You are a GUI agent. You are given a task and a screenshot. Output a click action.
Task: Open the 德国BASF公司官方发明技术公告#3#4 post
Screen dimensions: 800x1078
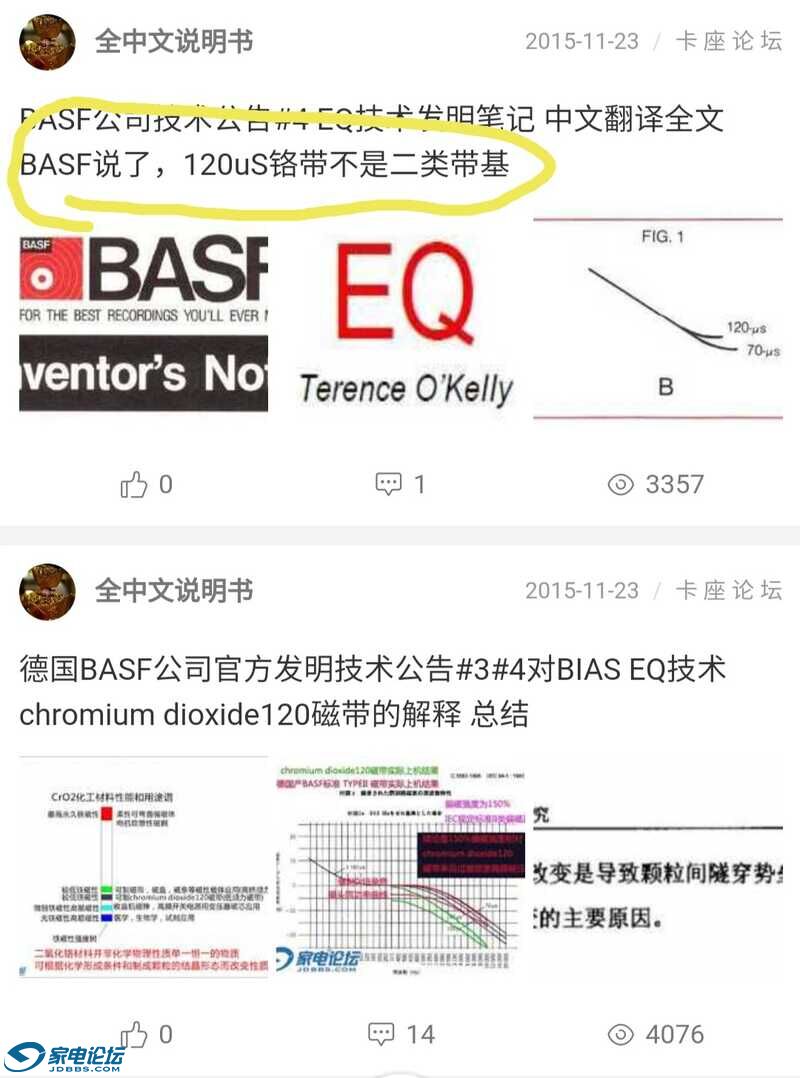click(x=372, y=691)
